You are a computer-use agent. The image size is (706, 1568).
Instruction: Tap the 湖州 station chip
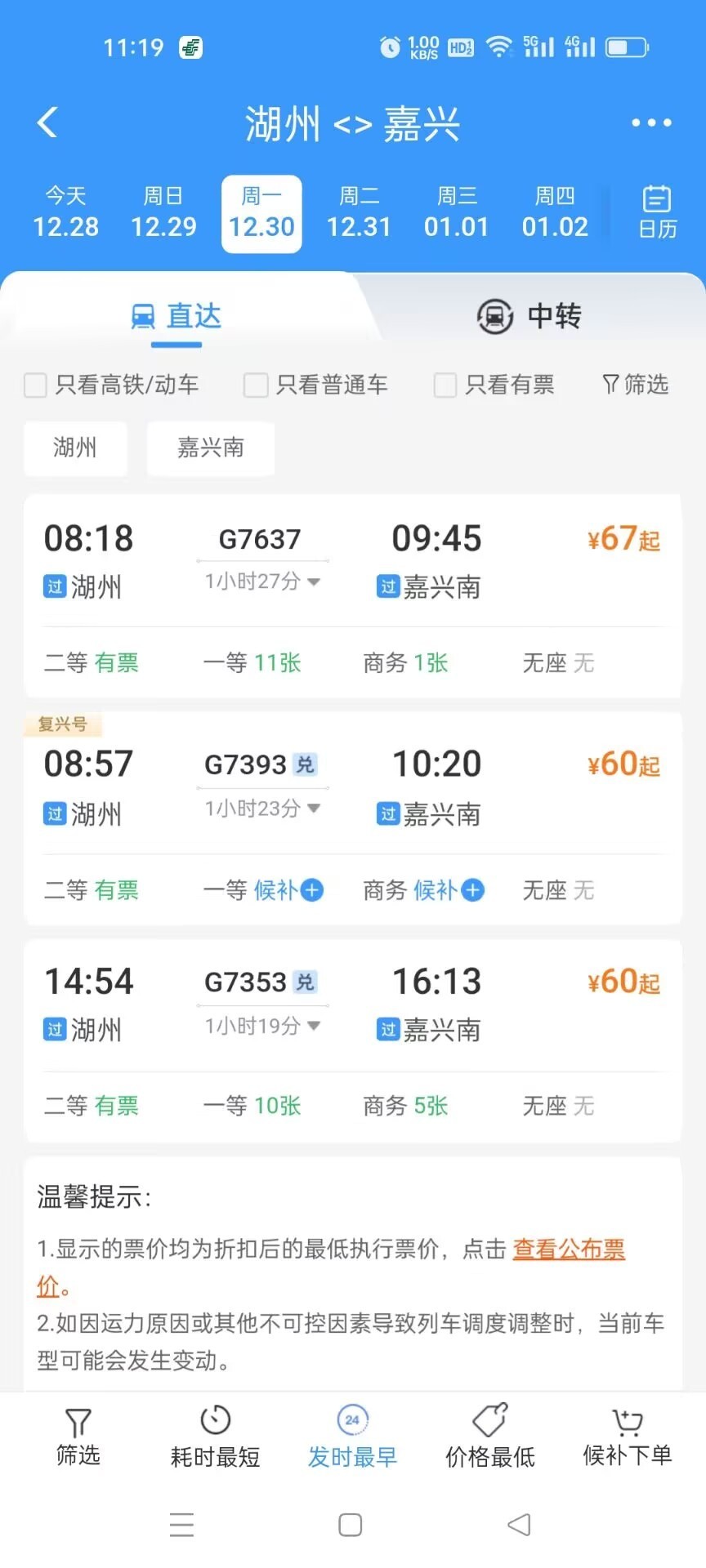75,448
